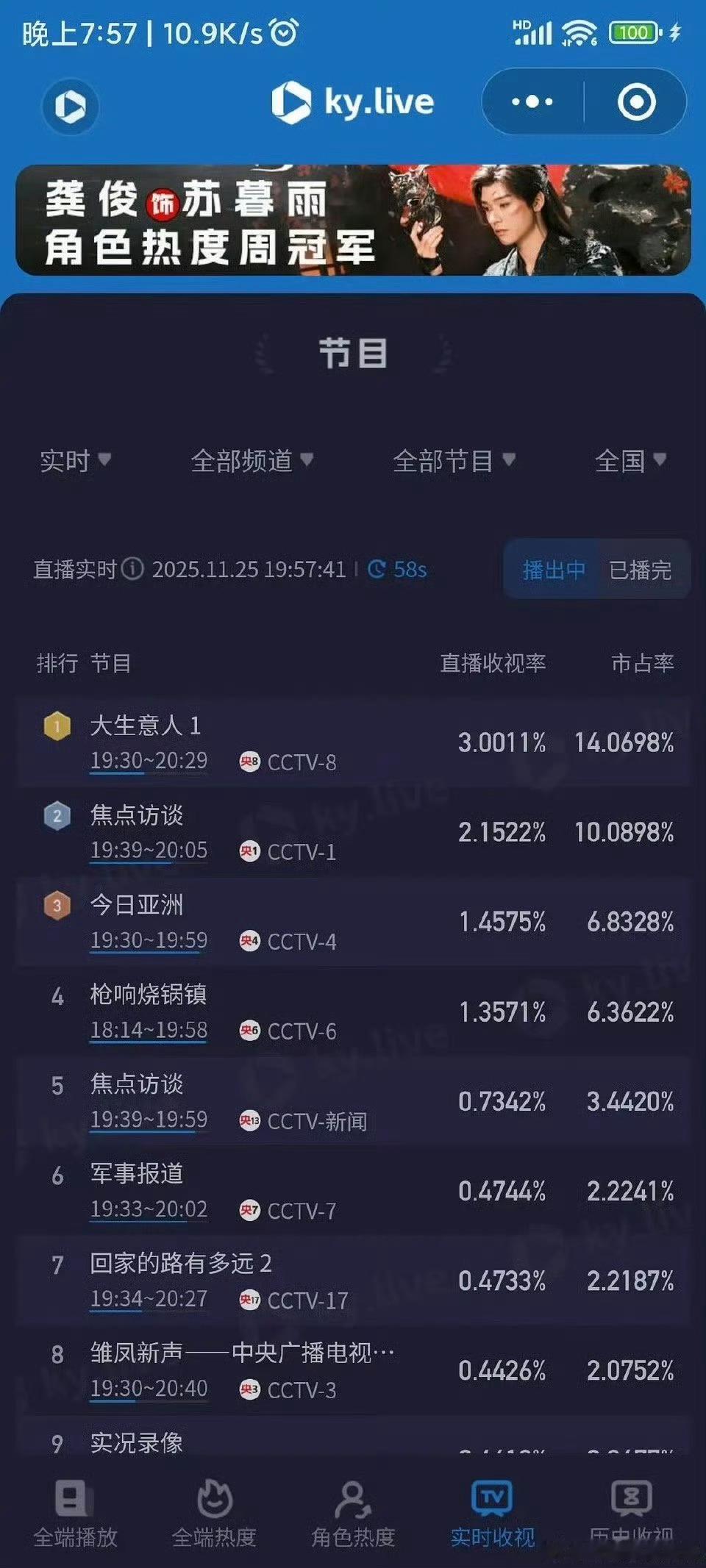Click the CCTV-6 badge beside 枪响烧锅镇
The image size is (706, 1568).
[248, 1031]
